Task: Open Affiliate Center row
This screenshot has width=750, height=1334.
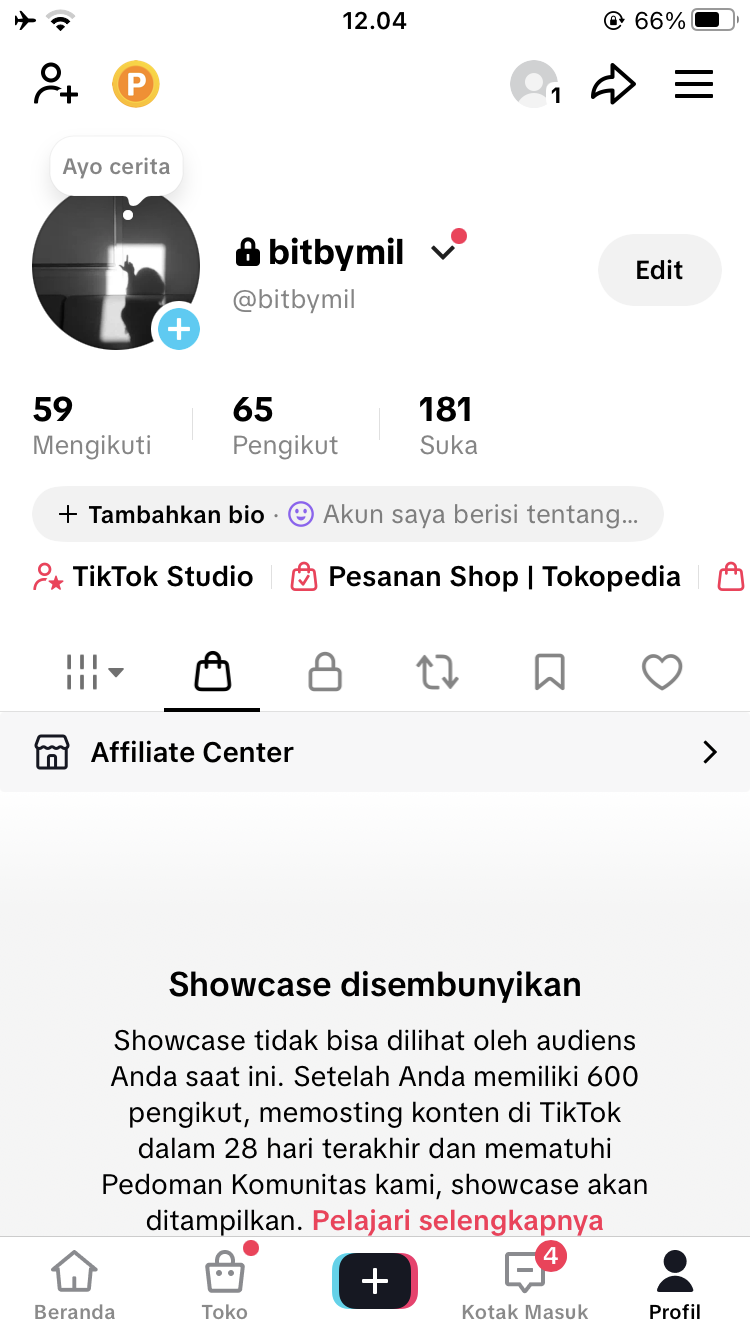Action: pyautogui.click(x=375, y=752)
